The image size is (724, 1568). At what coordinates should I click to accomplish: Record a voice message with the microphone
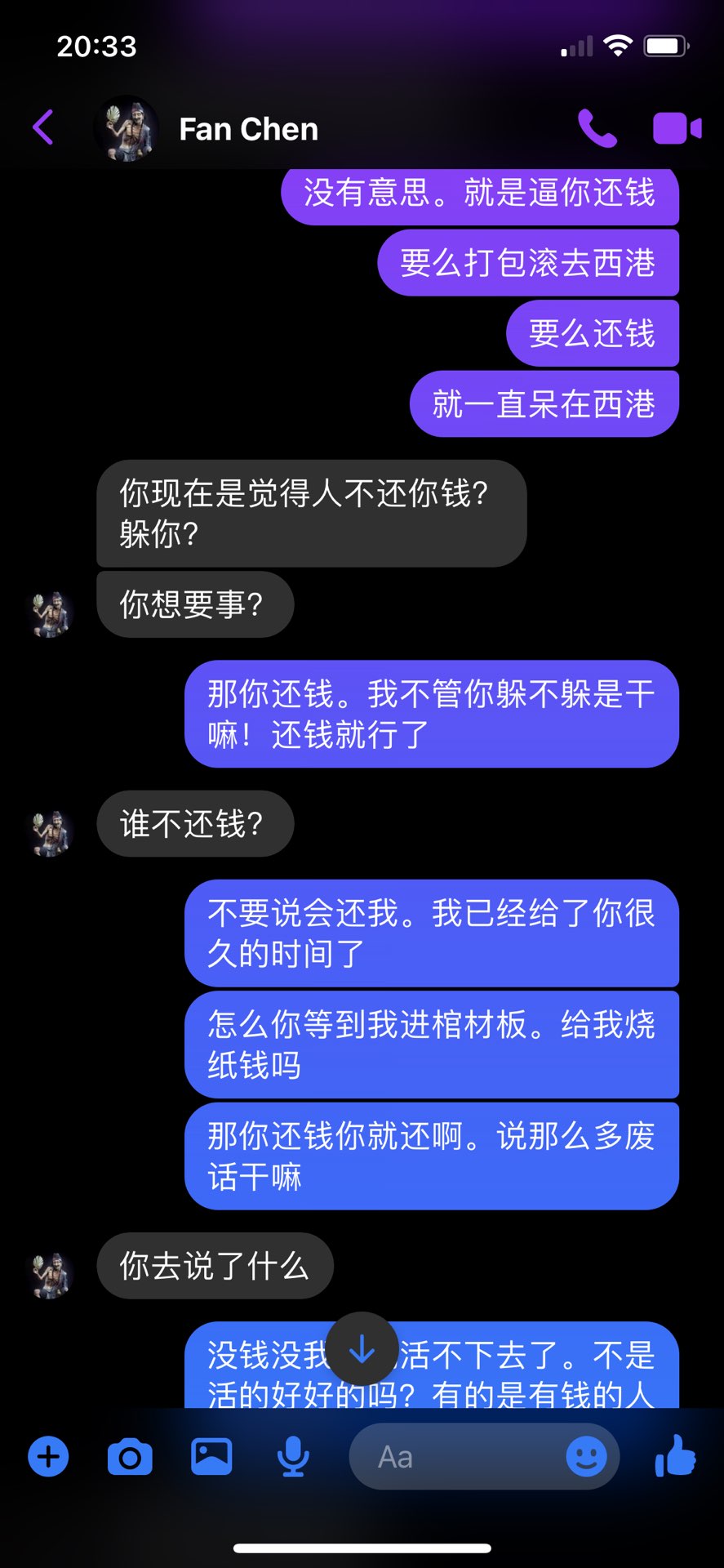pos(293,1456)
